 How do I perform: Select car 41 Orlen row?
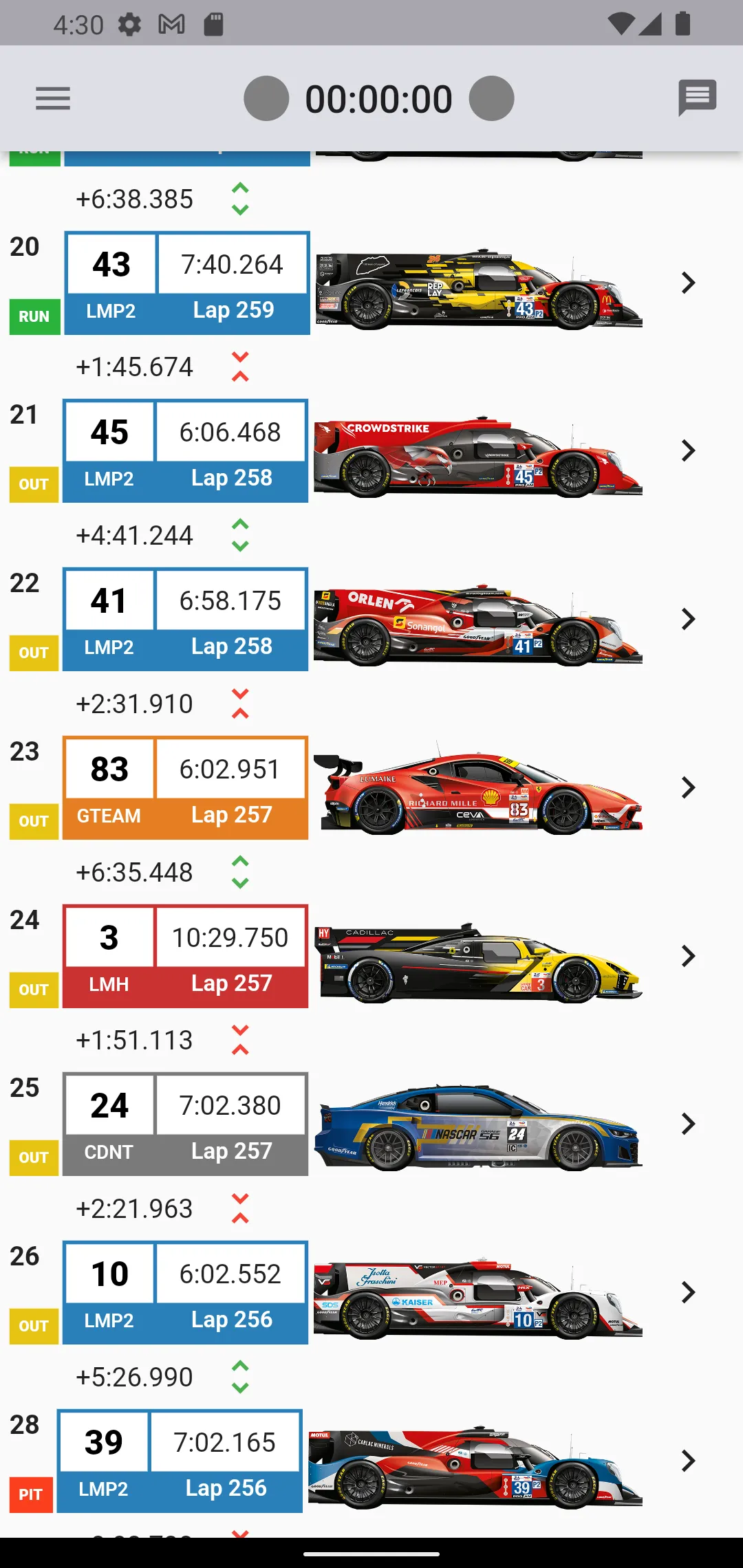click(x=371, y=619)
